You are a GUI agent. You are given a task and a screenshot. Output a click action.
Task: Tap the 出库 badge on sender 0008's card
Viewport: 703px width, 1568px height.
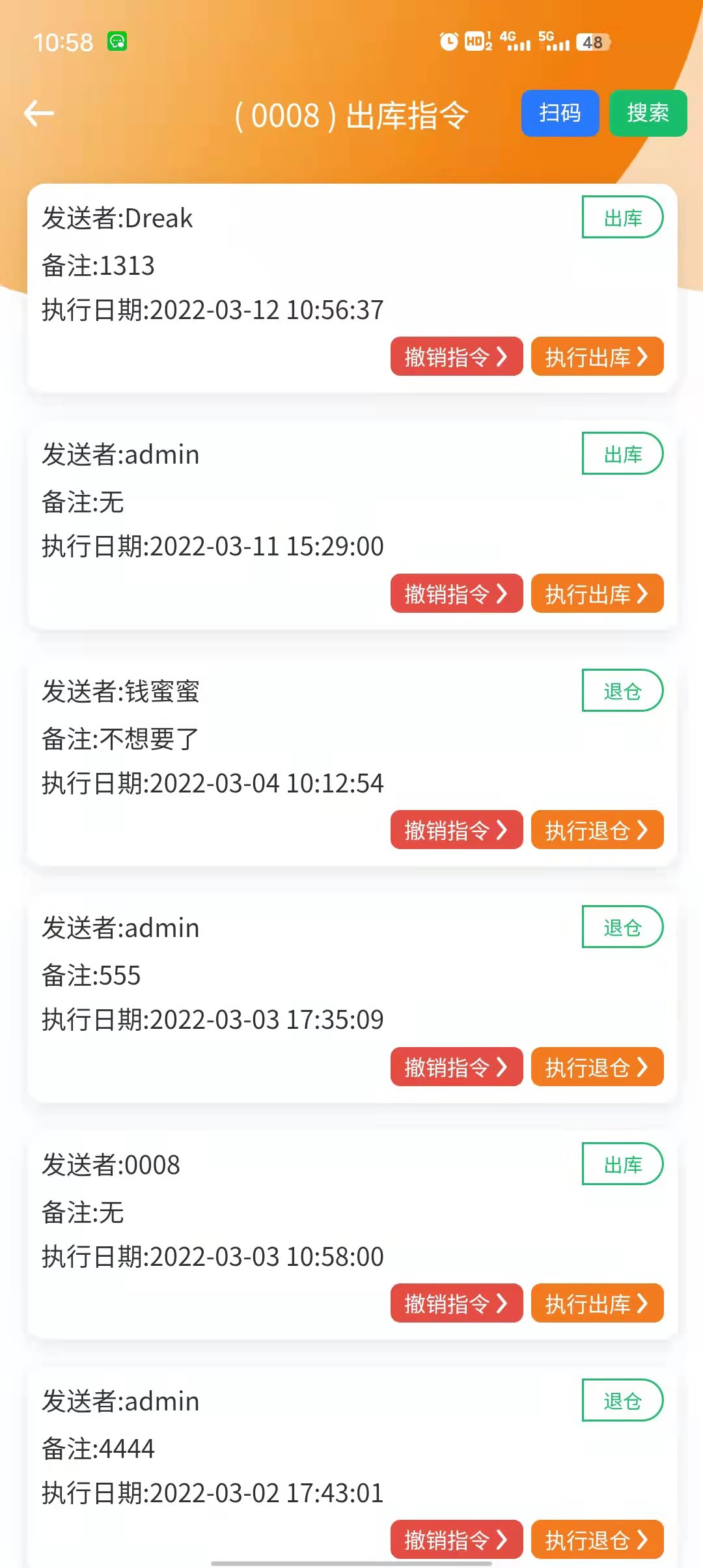point(622,1165)
